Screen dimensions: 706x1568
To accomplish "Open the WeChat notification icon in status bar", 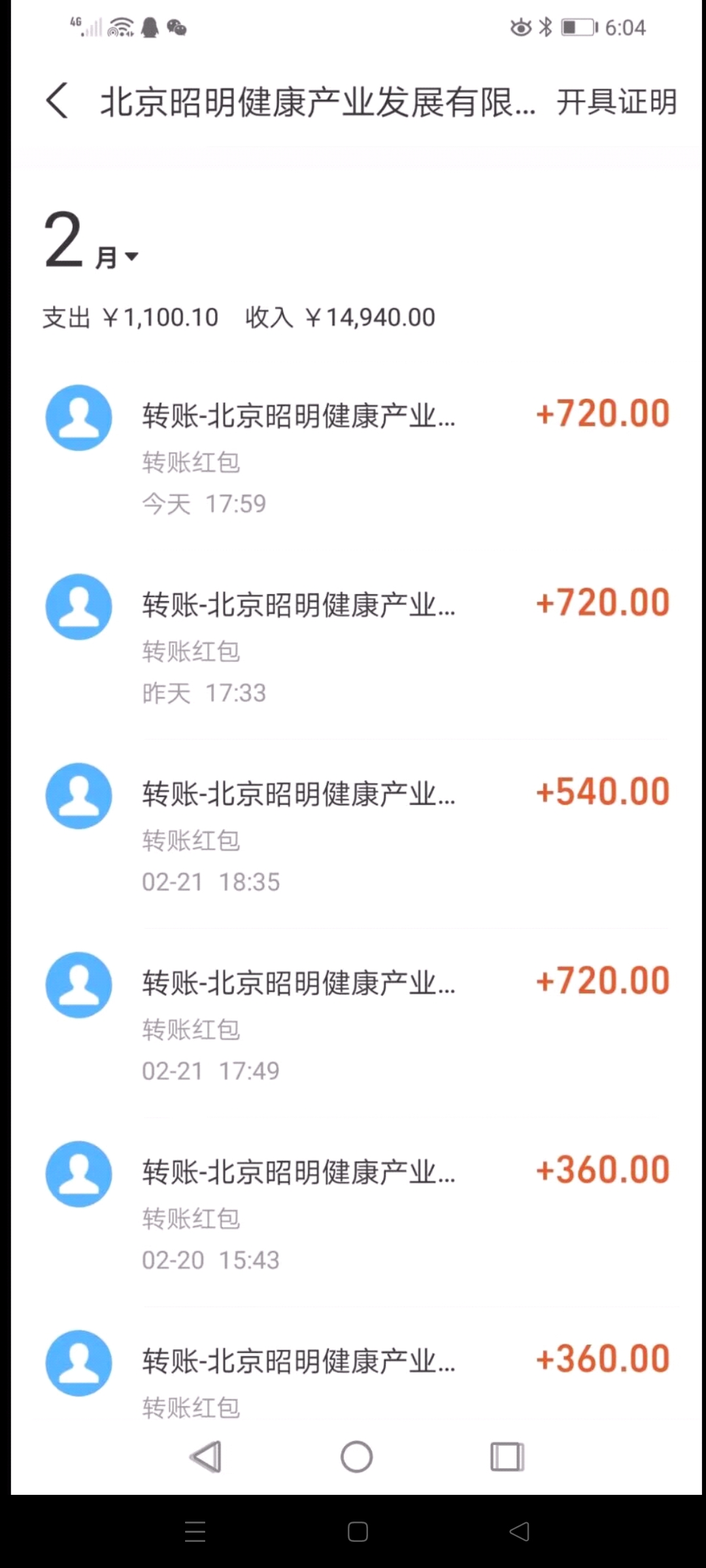I will tap(178, 27).
